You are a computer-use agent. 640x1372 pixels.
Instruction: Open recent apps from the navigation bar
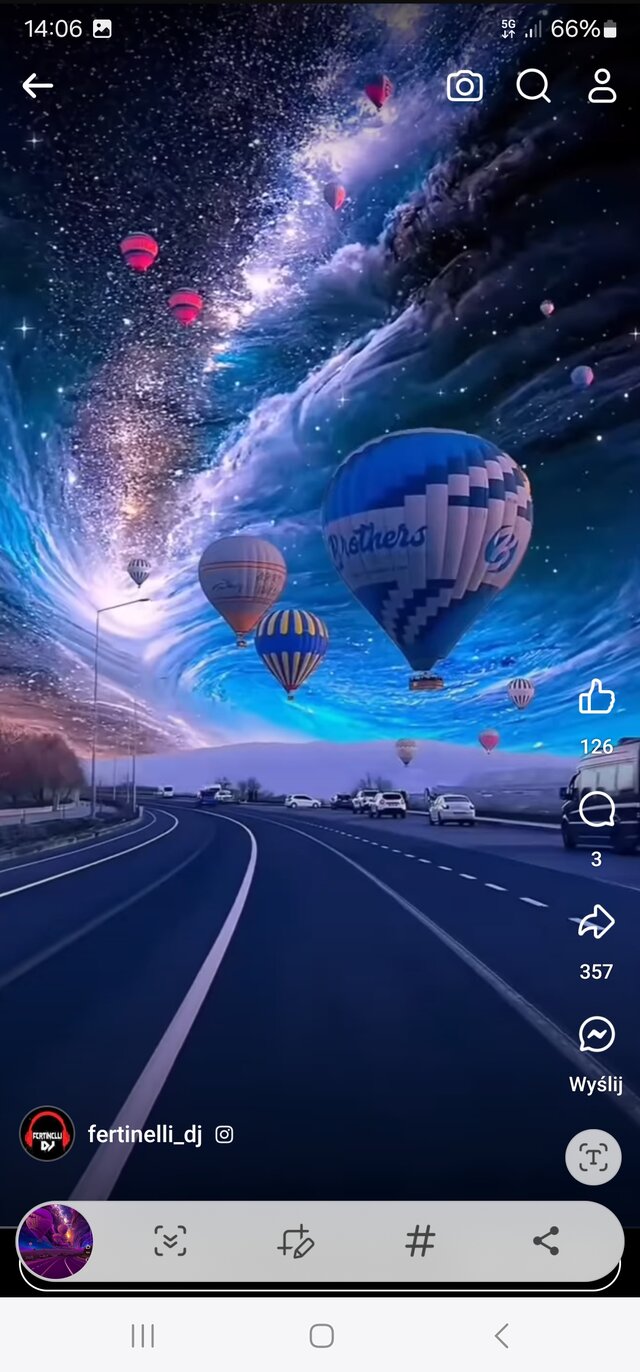(x=143, y=1335)
